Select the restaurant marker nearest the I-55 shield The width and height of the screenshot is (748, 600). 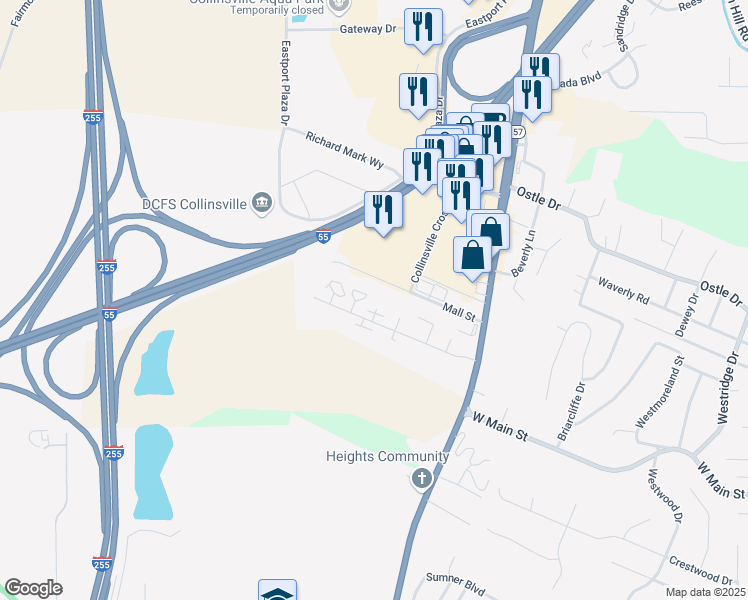coord(383,210)
